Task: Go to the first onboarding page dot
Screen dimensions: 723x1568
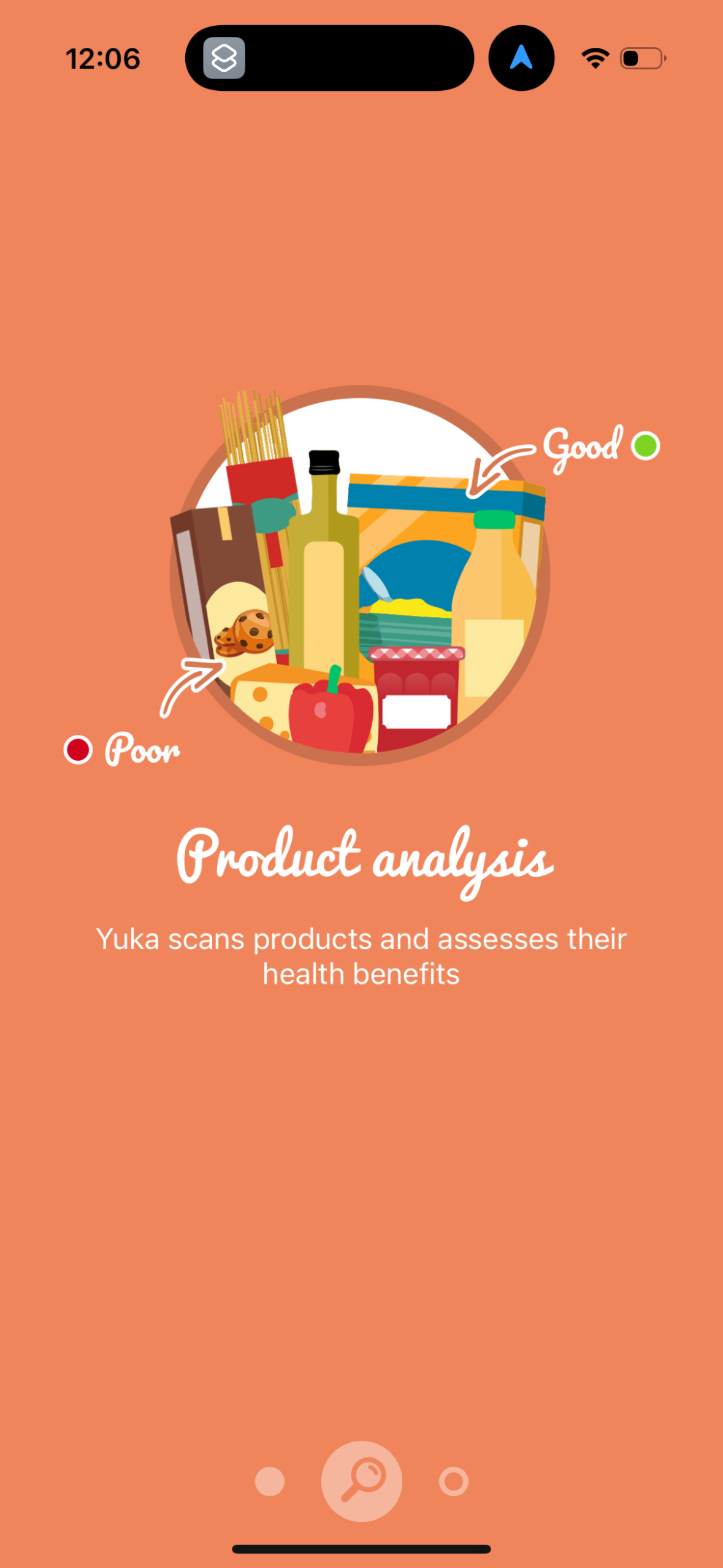Action: (270, 1482)
